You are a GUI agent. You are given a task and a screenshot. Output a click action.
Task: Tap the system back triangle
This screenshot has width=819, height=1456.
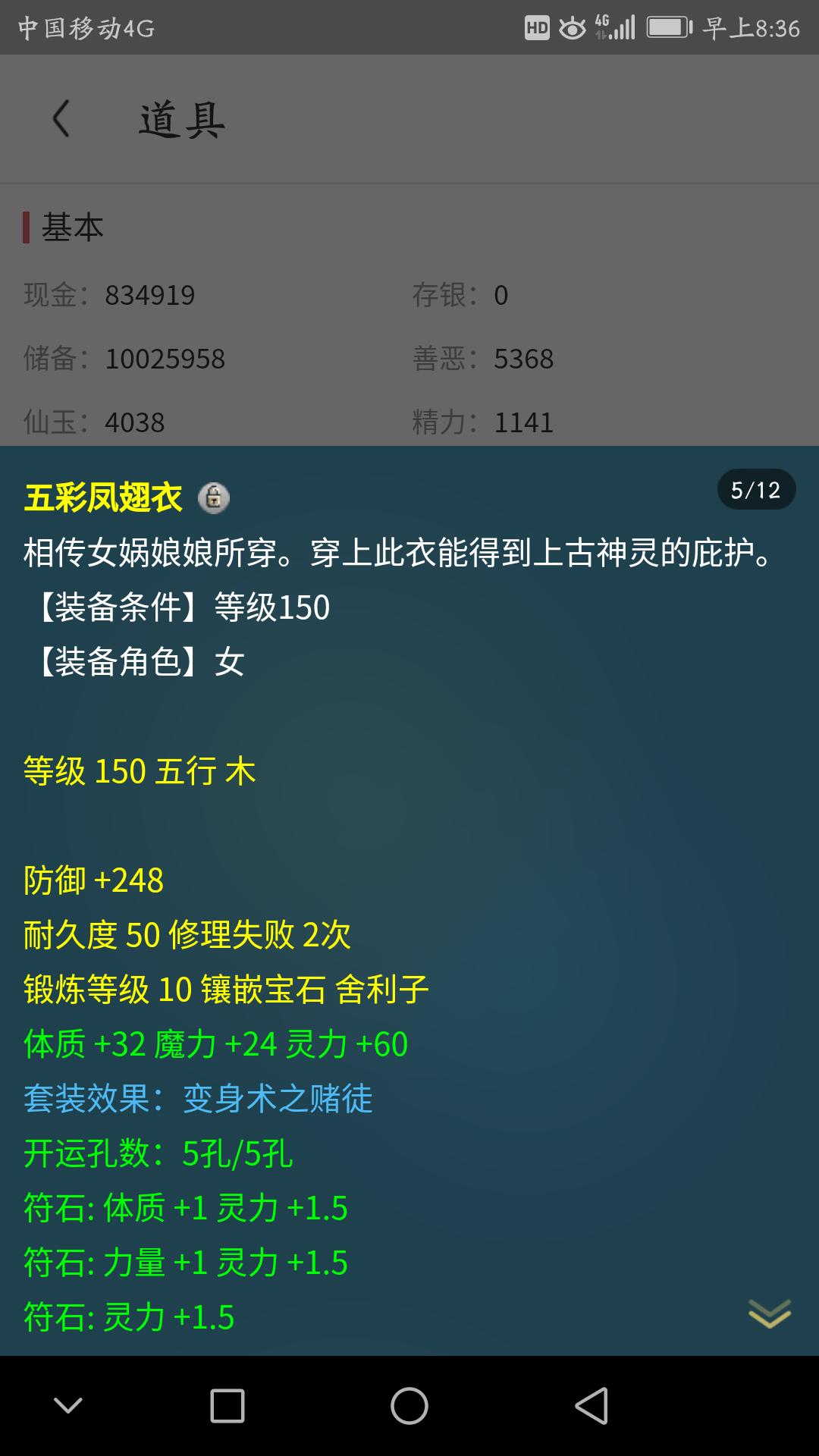591,1406
